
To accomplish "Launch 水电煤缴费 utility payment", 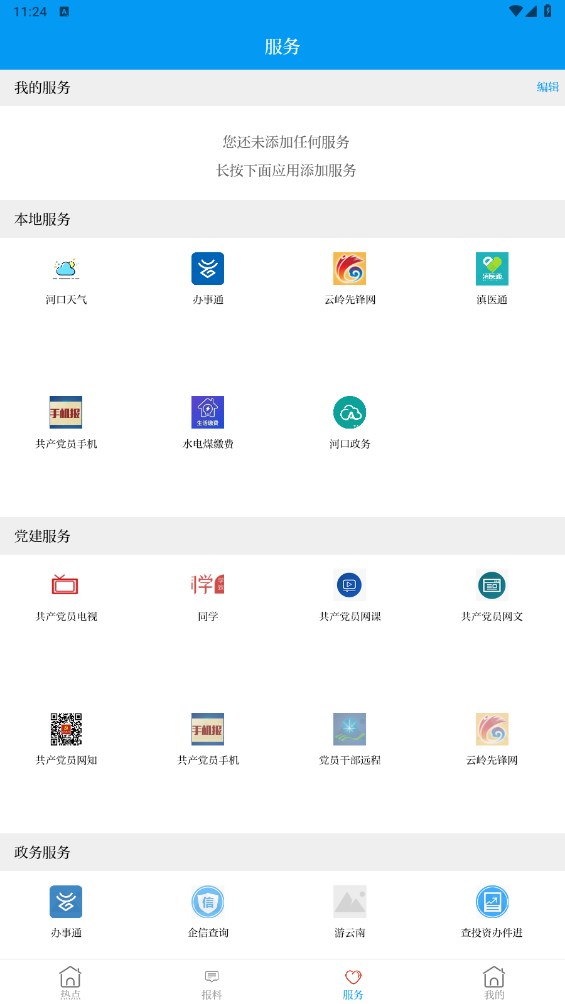I will 208,423.
